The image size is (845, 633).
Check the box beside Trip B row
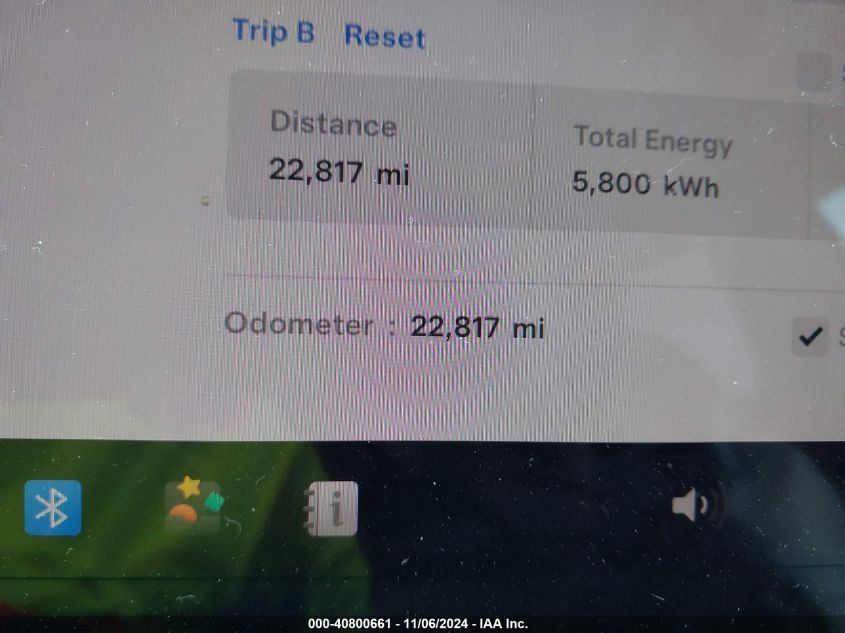click(814, 71)
